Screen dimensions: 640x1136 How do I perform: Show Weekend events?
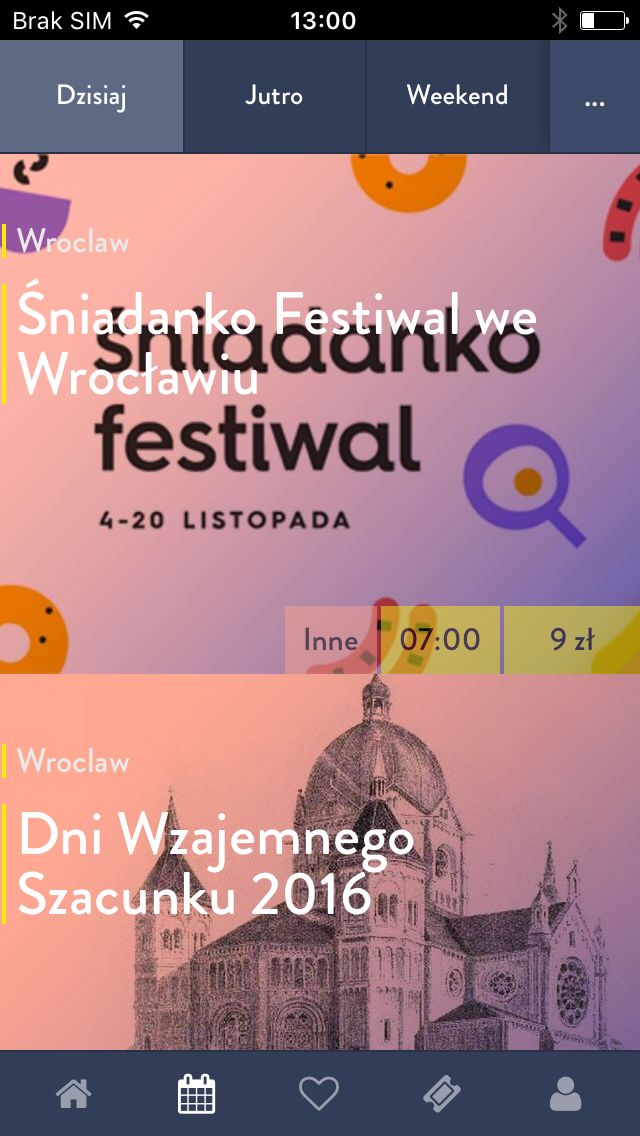tap(457, 96)
